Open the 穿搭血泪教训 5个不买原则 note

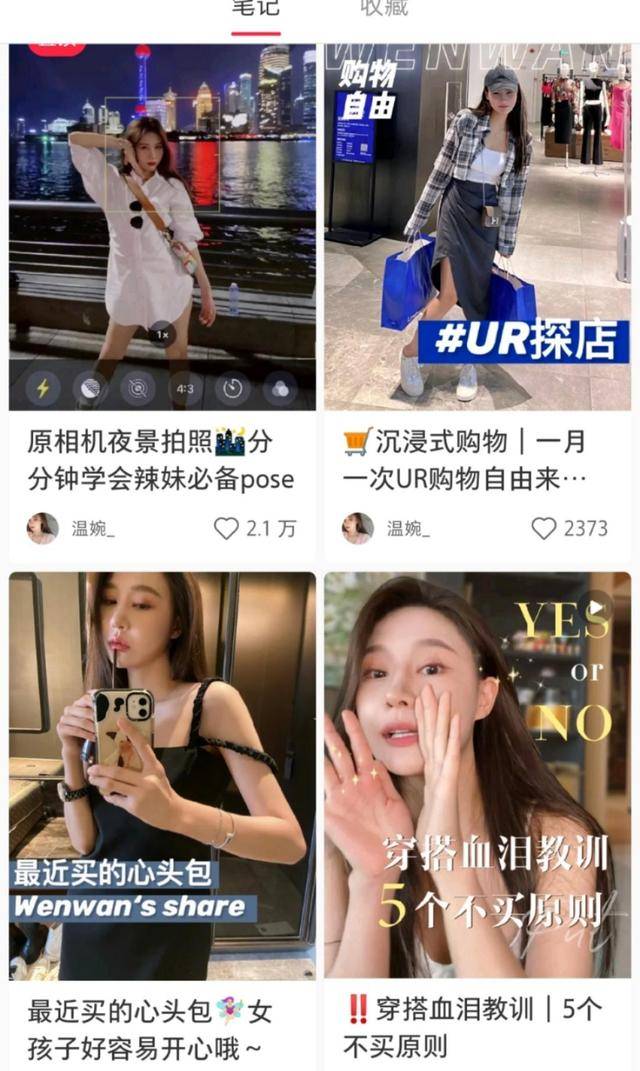pos(478,775)
